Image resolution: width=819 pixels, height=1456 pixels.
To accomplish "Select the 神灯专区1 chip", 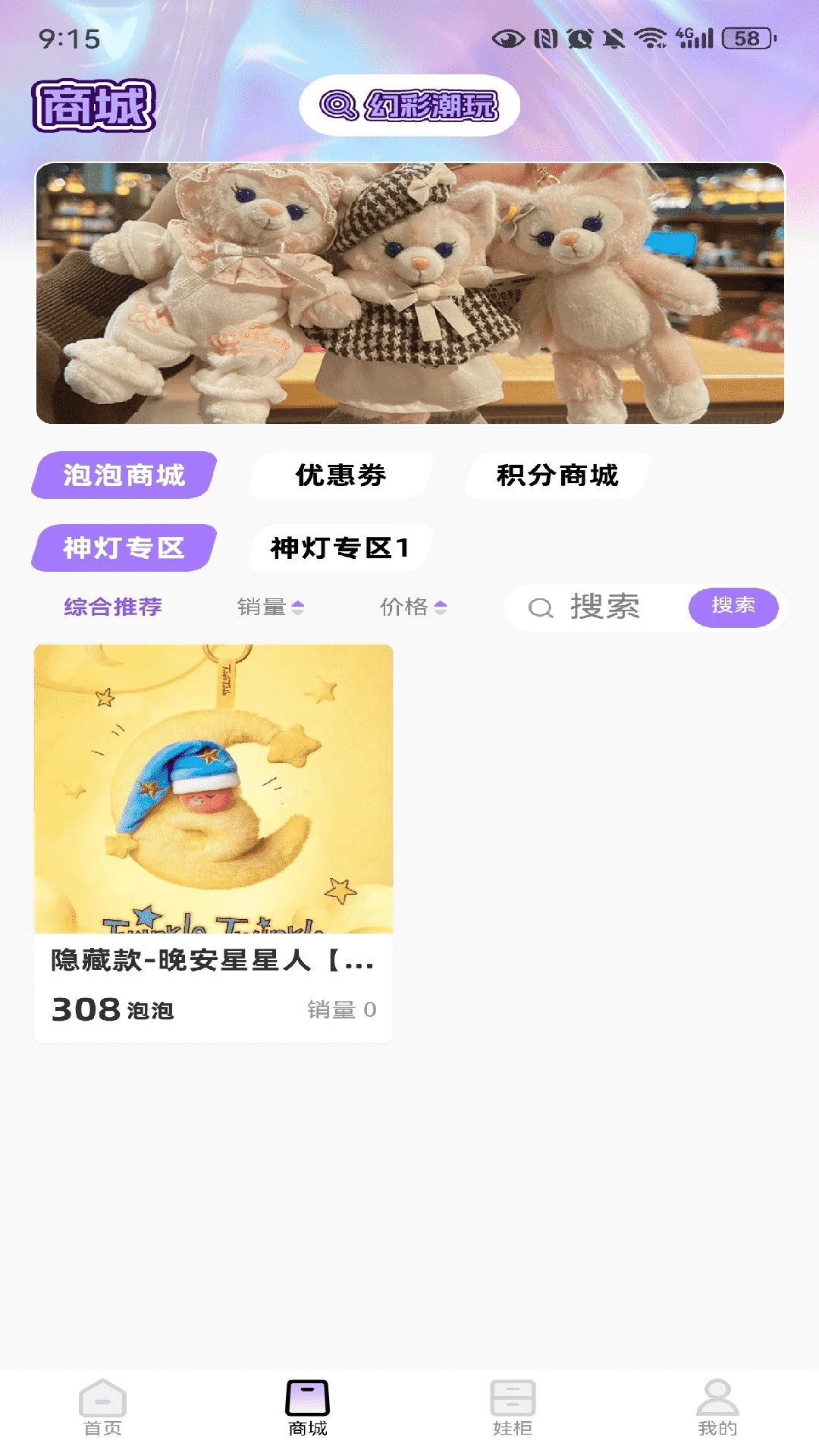I will point(340,548).
